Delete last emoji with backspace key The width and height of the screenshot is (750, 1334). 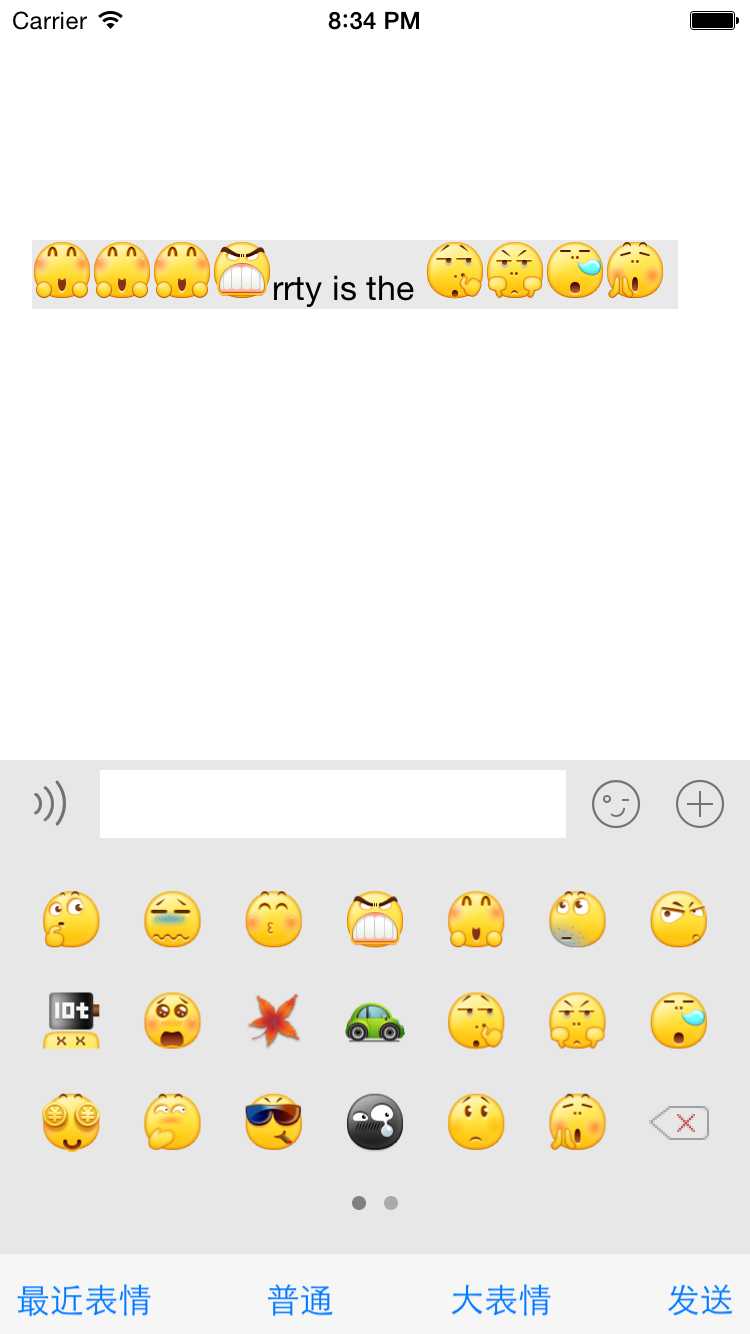pyautogui.click(x=679, y=1122)
